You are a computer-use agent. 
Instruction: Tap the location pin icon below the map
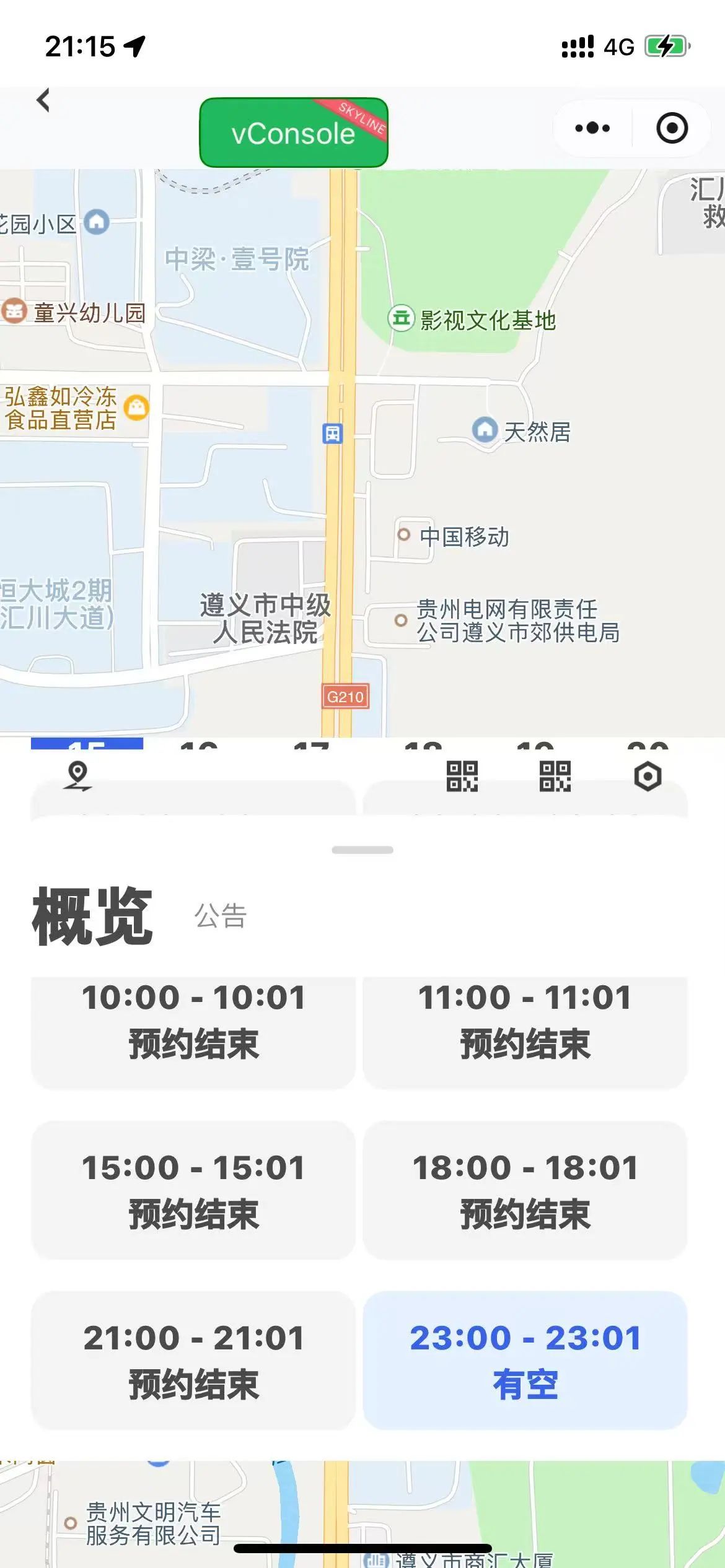tap(77, 776)
